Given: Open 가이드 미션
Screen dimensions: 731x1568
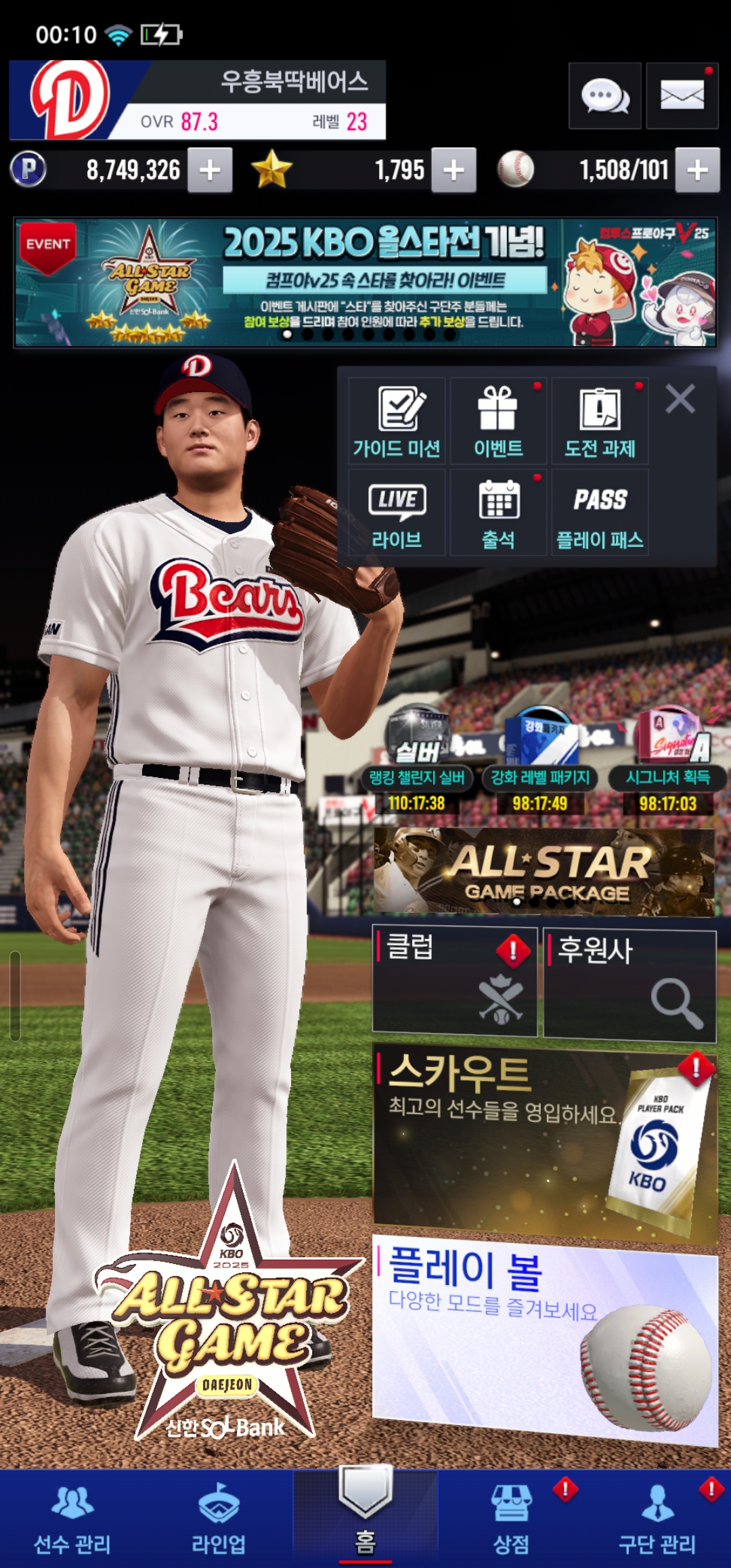Looking at the screenshot, I should [397, 421].
